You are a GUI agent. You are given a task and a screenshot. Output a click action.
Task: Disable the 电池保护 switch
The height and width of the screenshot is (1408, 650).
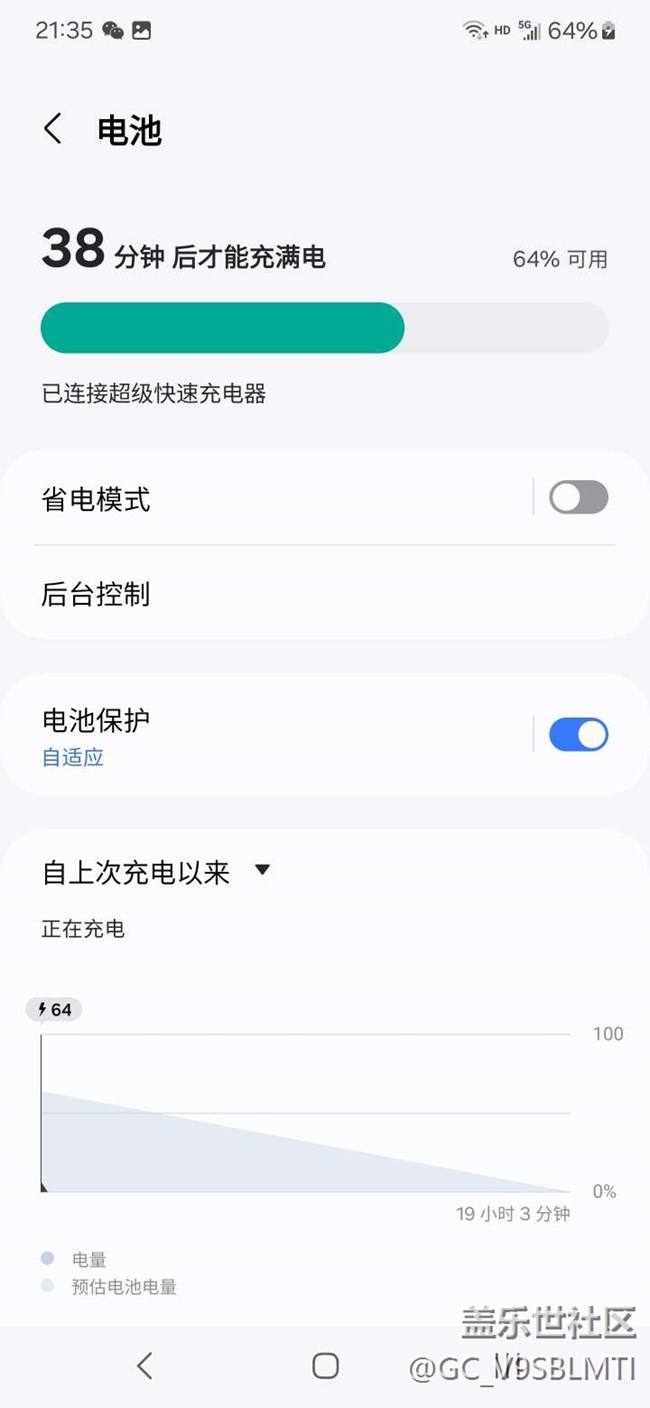[x=578, y=735]
